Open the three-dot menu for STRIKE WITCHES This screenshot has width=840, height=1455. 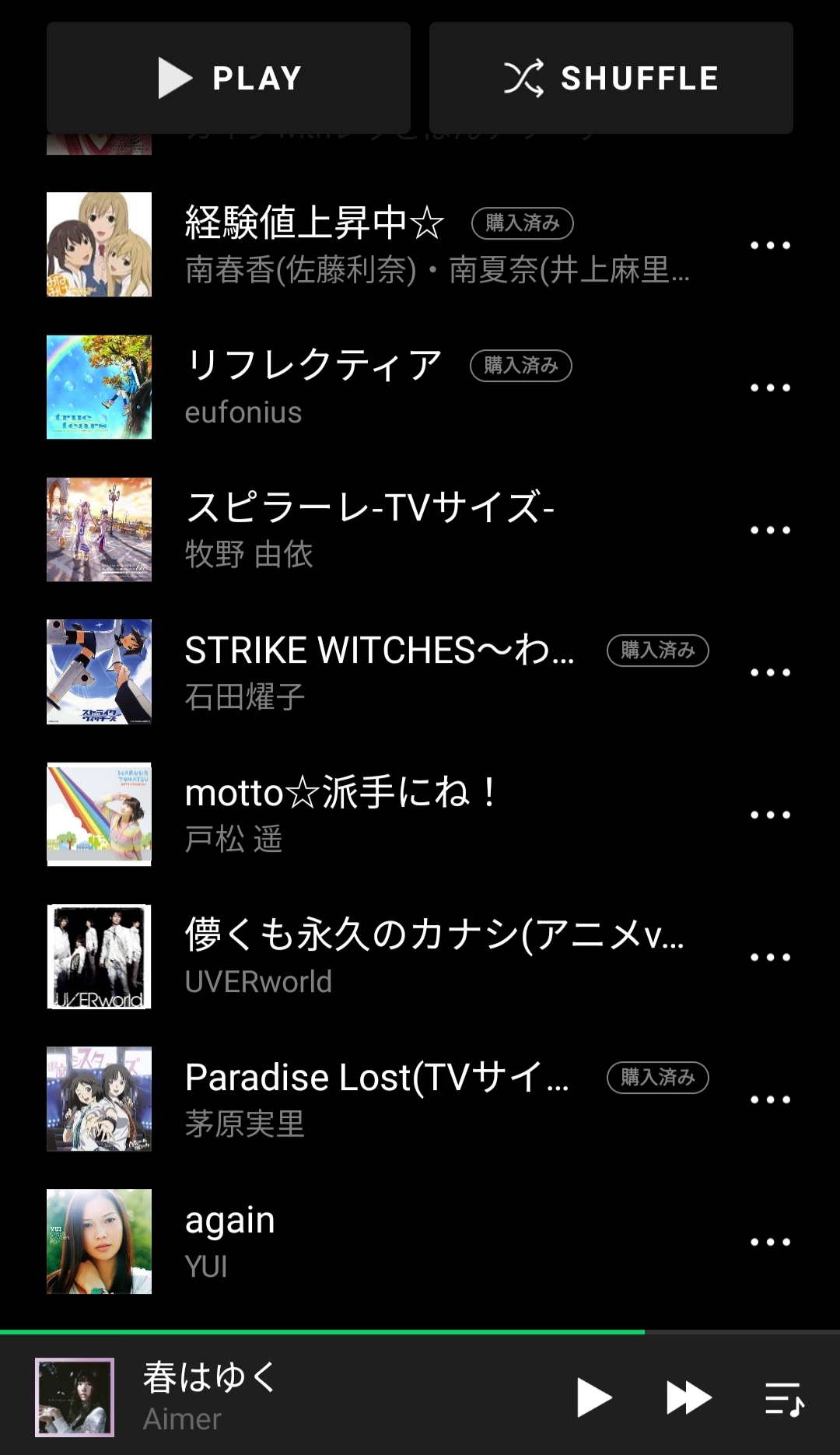pos(770,672)
